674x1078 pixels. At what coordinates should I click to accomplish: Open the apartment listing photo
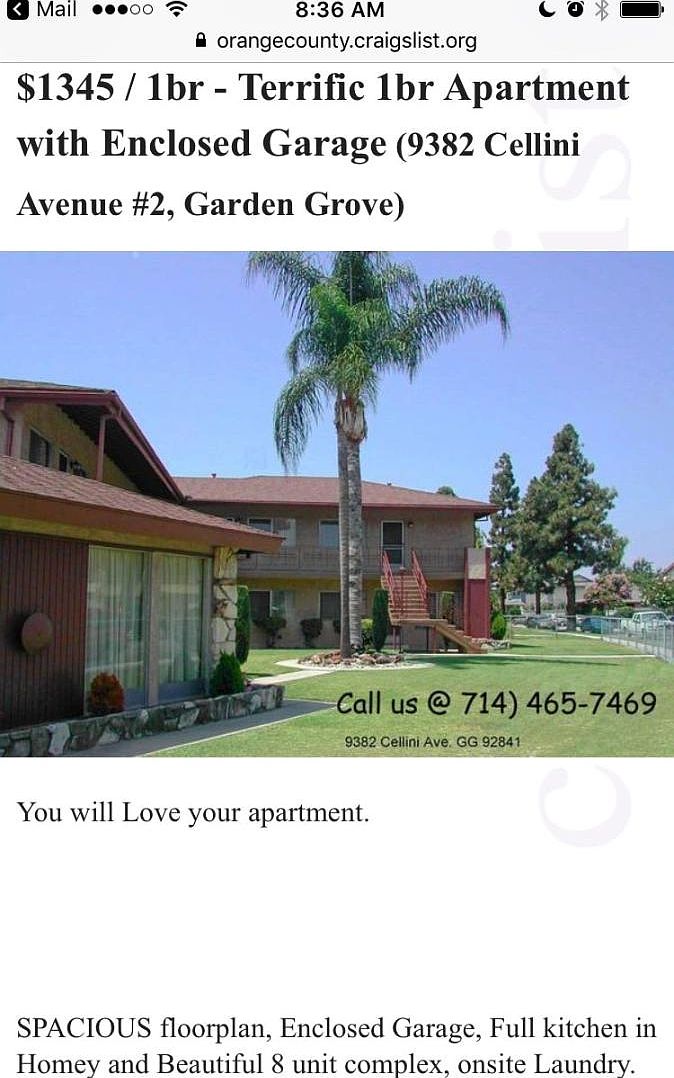tap(336, 503)
